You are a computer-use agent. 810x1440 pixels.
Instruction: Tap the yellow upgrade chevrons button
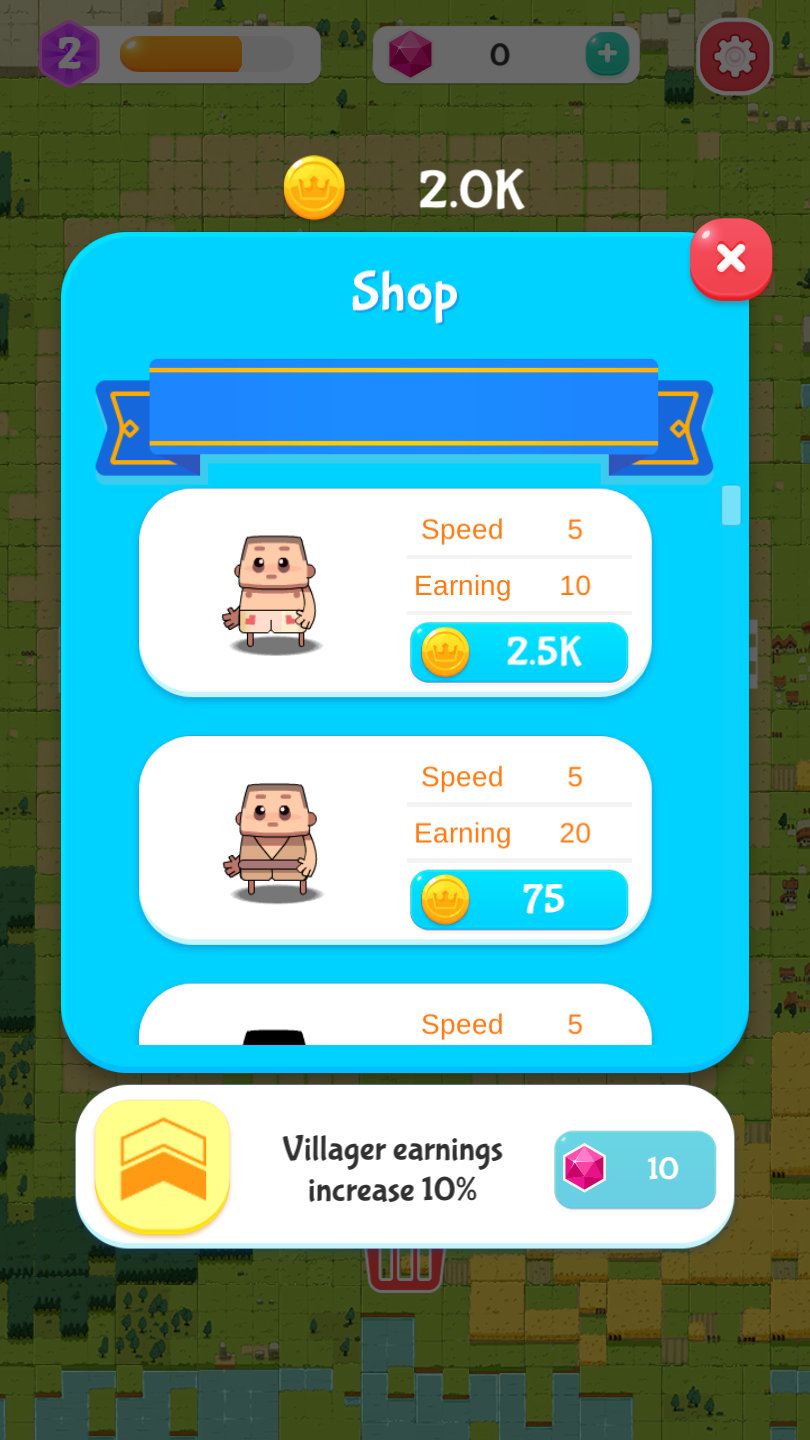coord(163,1165)
